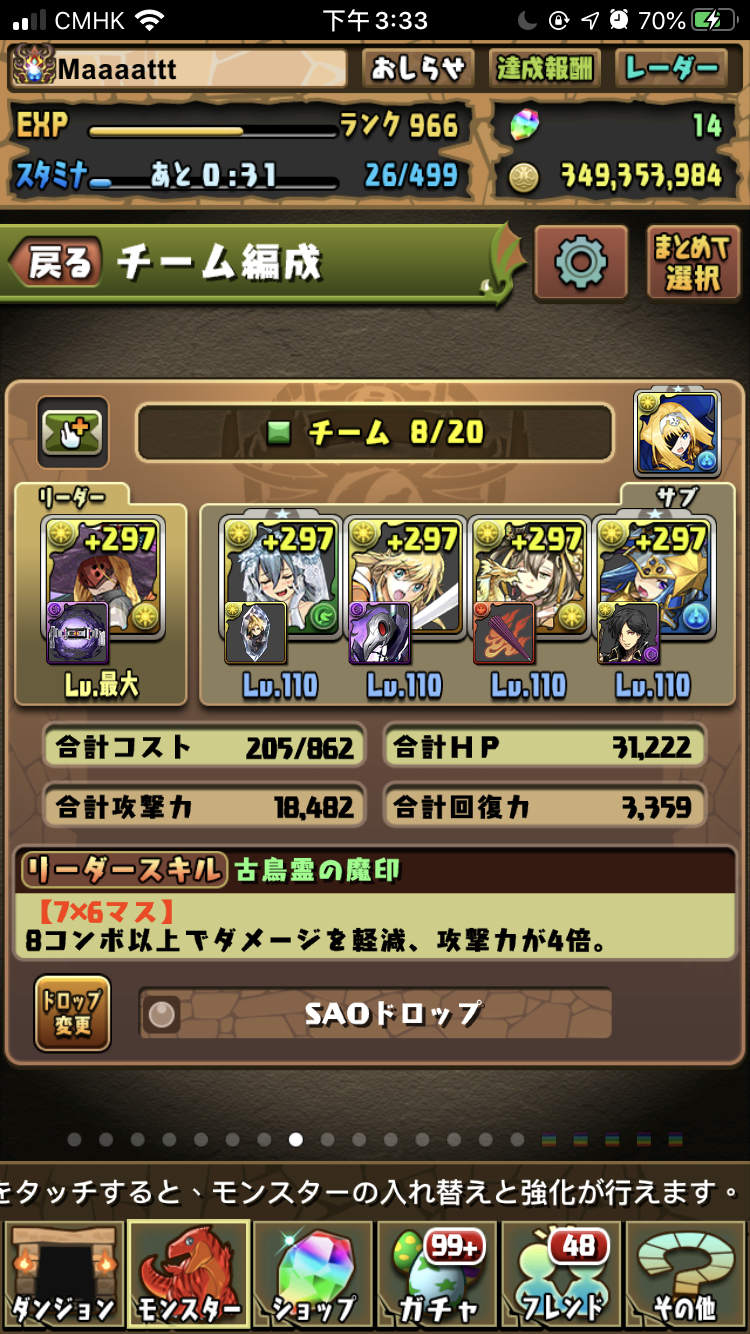Screen dimensions: 750x1334
Task: Open 達成報酬 rewards
Action: [x=546, y=69]
